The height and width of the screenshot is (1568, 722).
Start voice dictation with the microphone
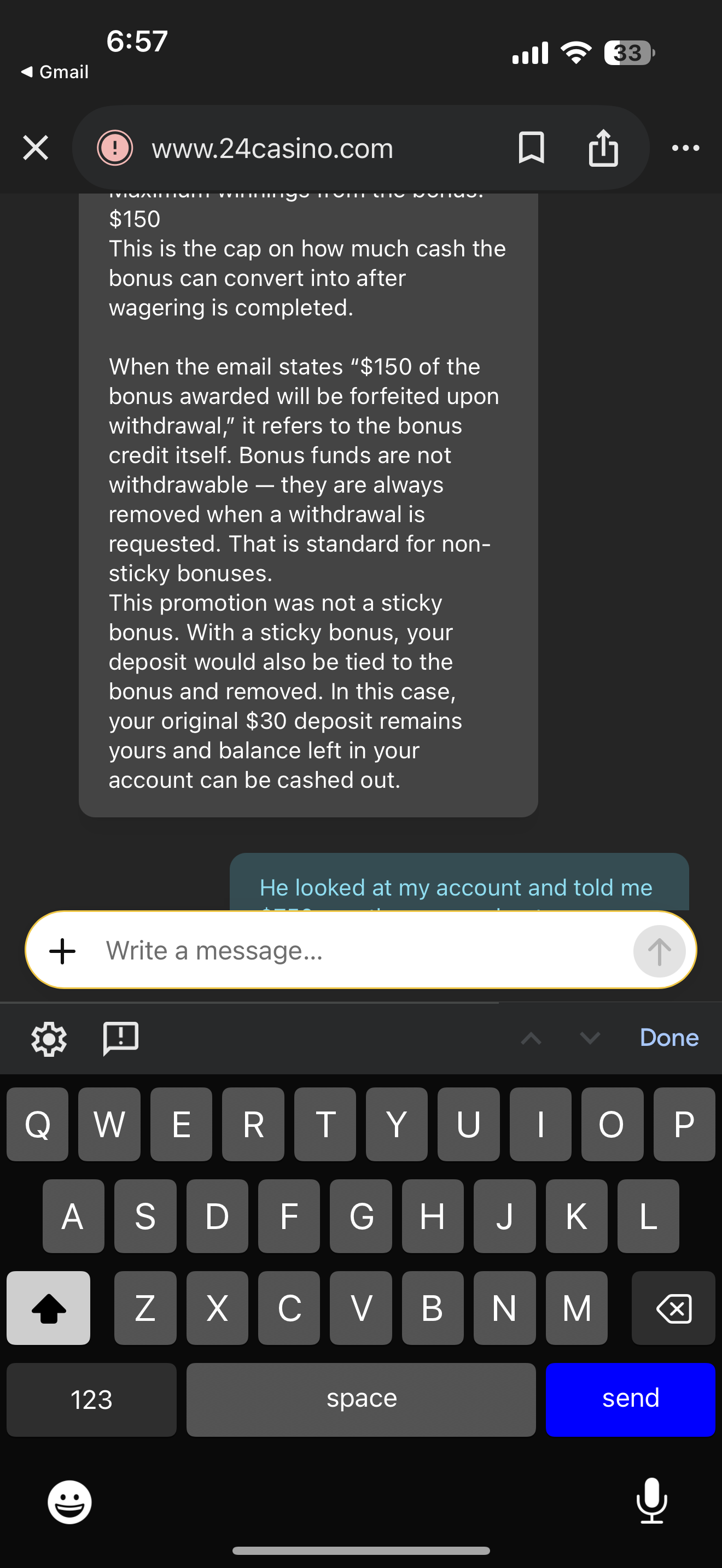651,1501
